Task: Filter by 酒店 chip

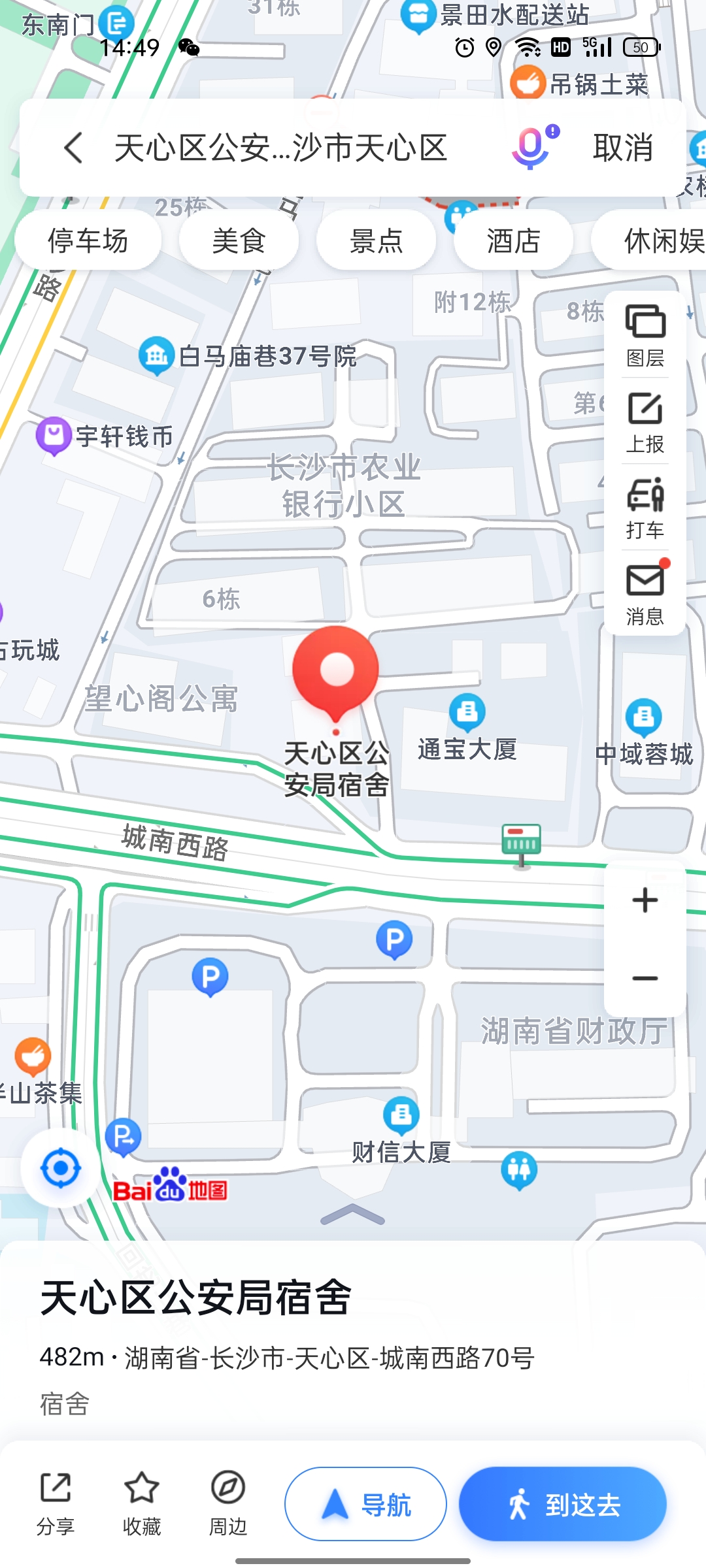Action: click(x=513, y=241)
